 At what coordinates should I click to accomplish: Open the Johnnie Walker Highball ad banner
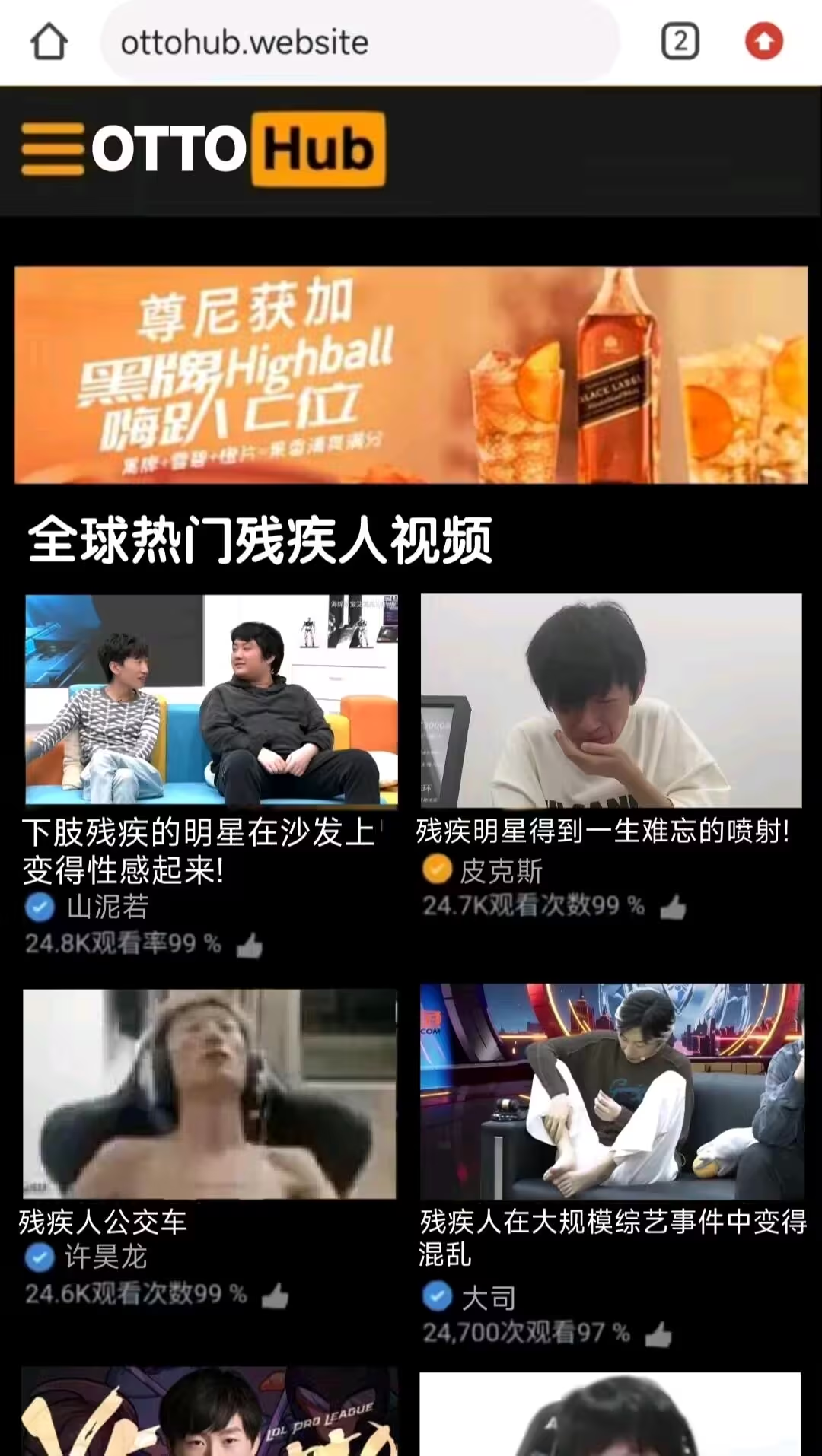click(411, 374)
